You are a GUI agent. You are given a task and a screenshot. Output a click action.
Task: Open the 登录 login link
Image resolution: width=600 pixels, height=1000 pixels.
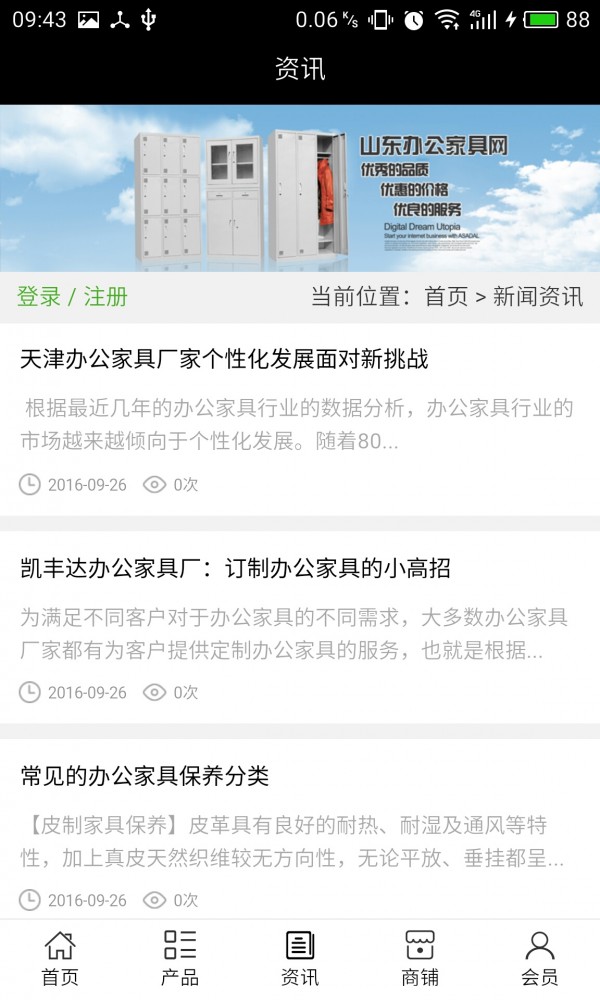pyautogui.click(x=39, y=297)
